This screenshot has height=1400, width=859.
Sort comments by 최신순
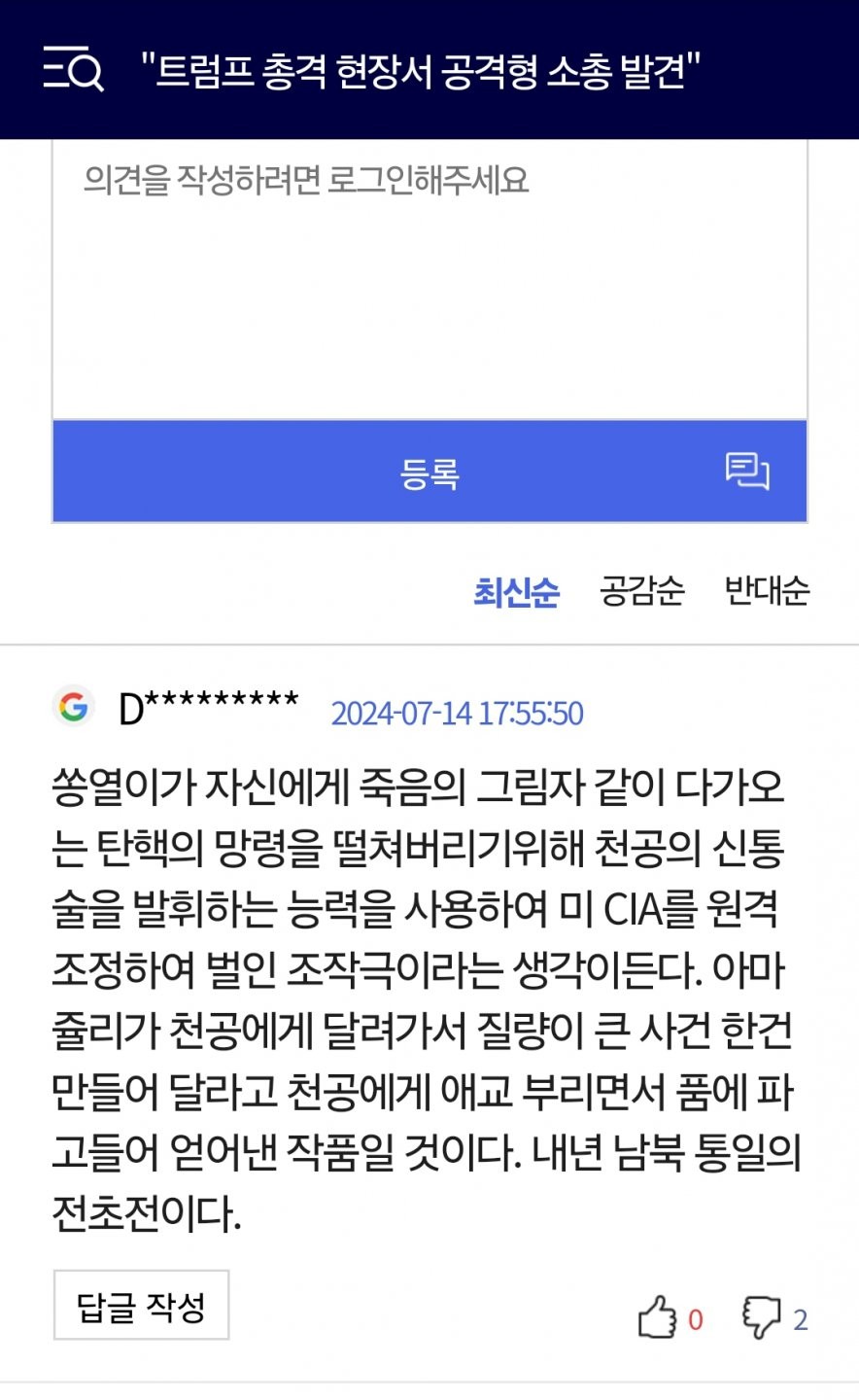click(x=516, y=590)
